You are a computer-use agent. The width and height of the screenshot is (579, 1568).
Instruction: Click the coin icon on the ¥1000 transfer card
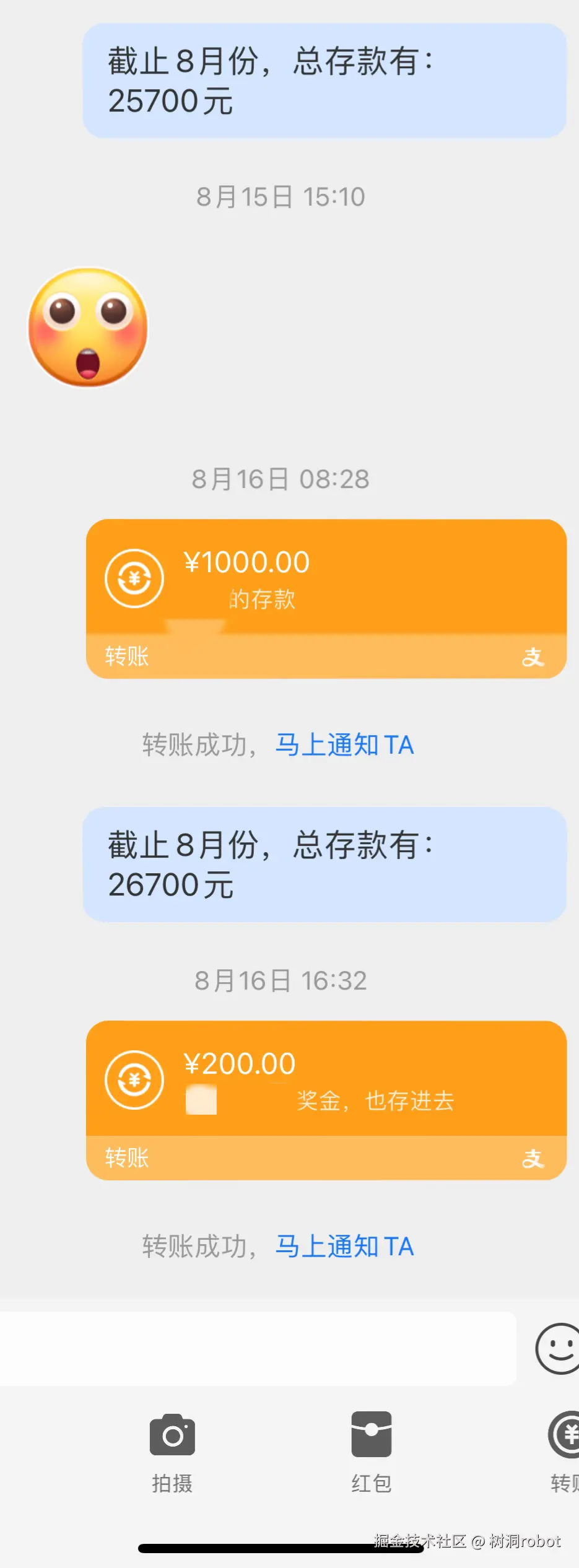[x=134, y=579]
